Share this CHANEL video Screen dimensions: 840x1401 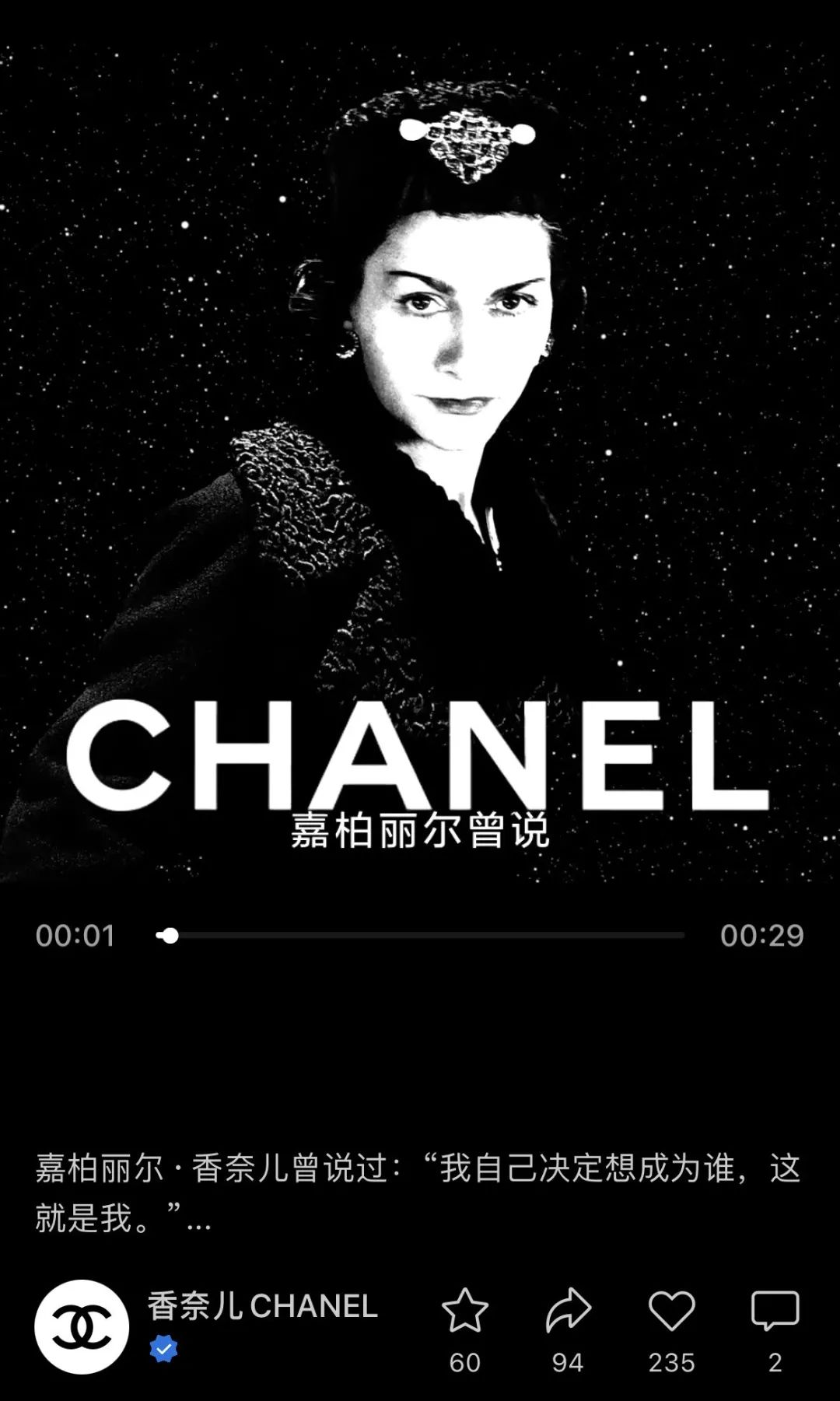click(x=568, y=1311)
